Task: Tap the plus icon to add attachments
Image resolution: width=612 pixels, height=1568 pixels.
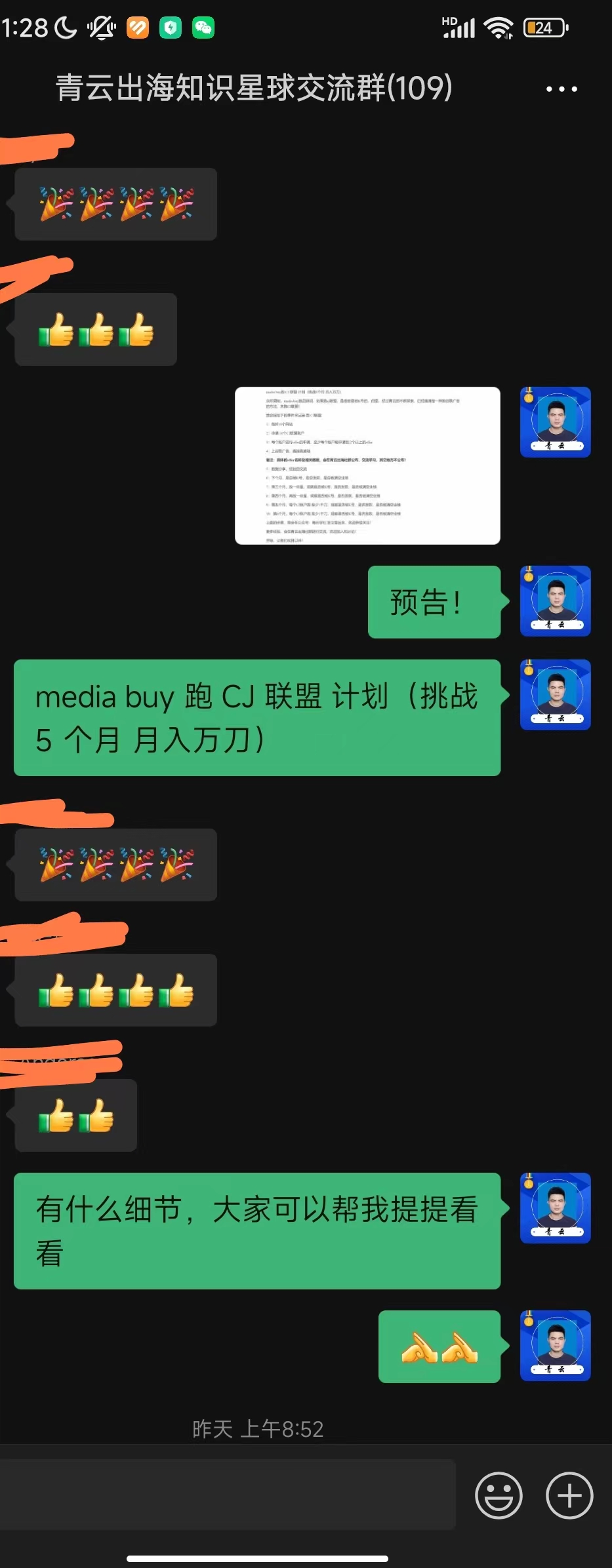Action: (568, 1495)
